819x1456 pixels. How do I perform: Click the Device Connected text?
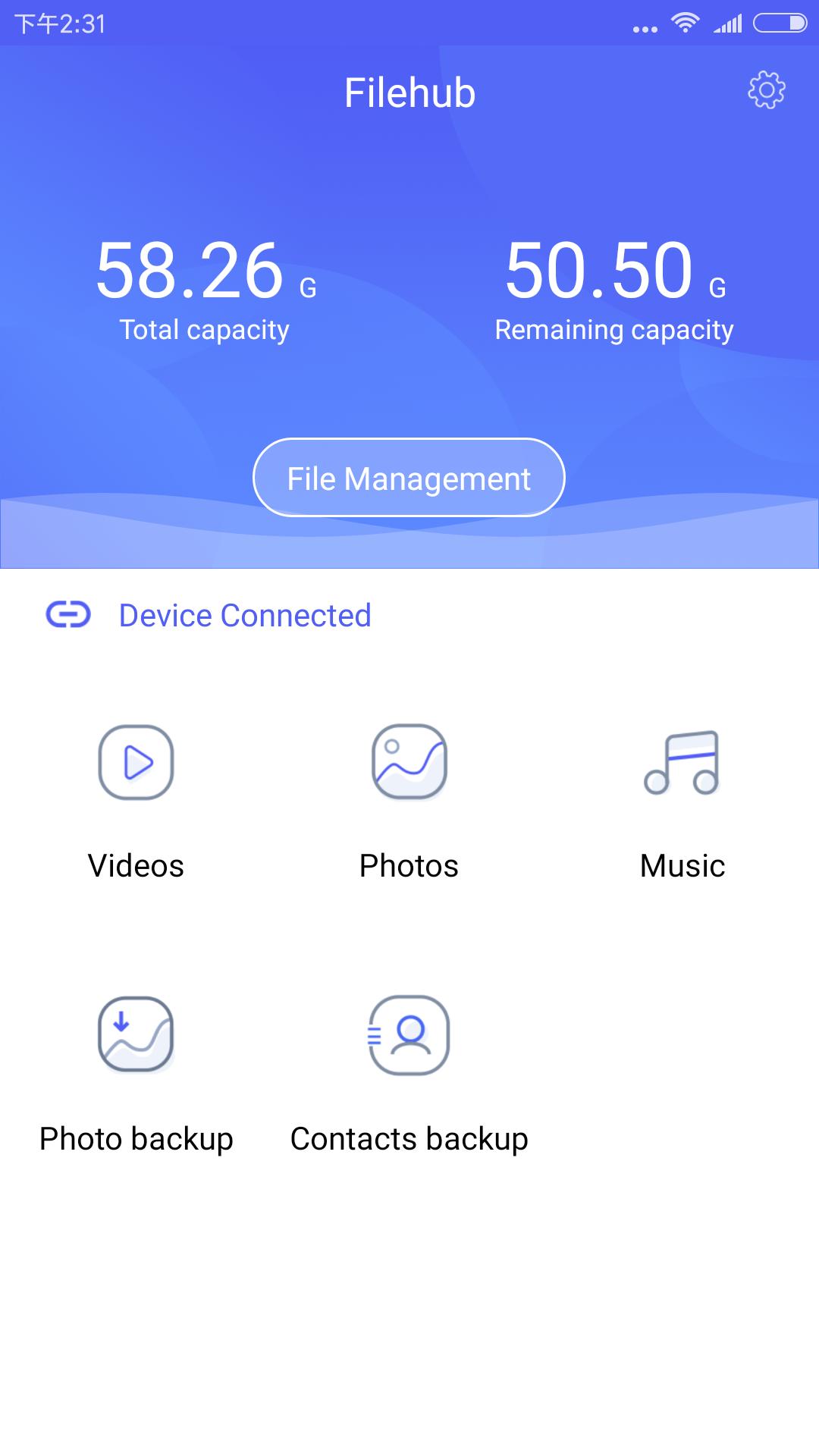(244, 615)
